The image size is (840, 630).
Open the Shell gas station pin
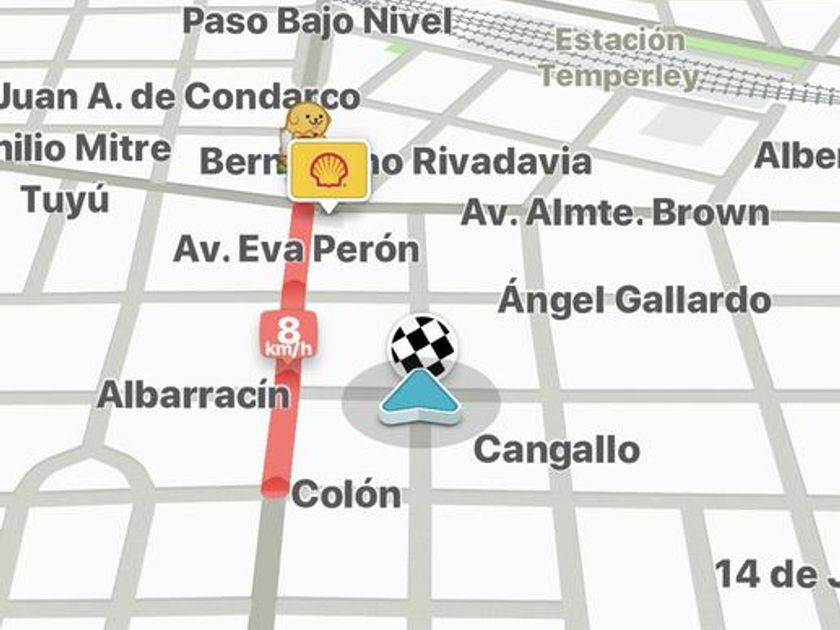328,170
